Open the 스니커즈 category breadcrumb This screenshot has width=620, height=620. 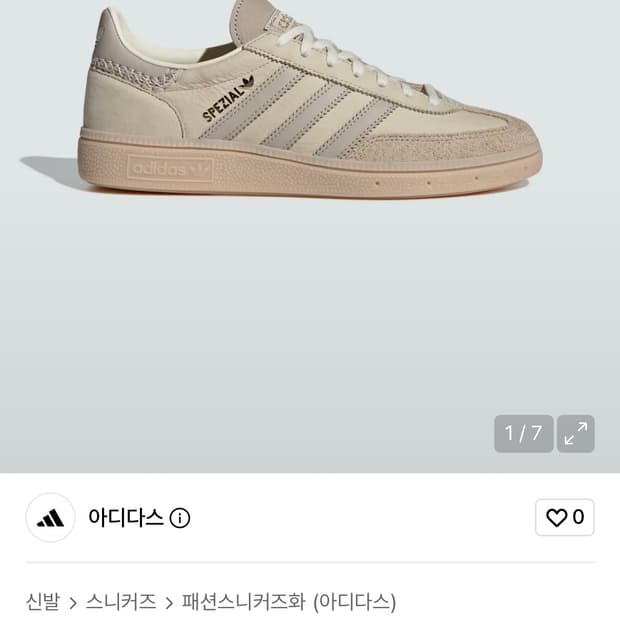[121, 602]
